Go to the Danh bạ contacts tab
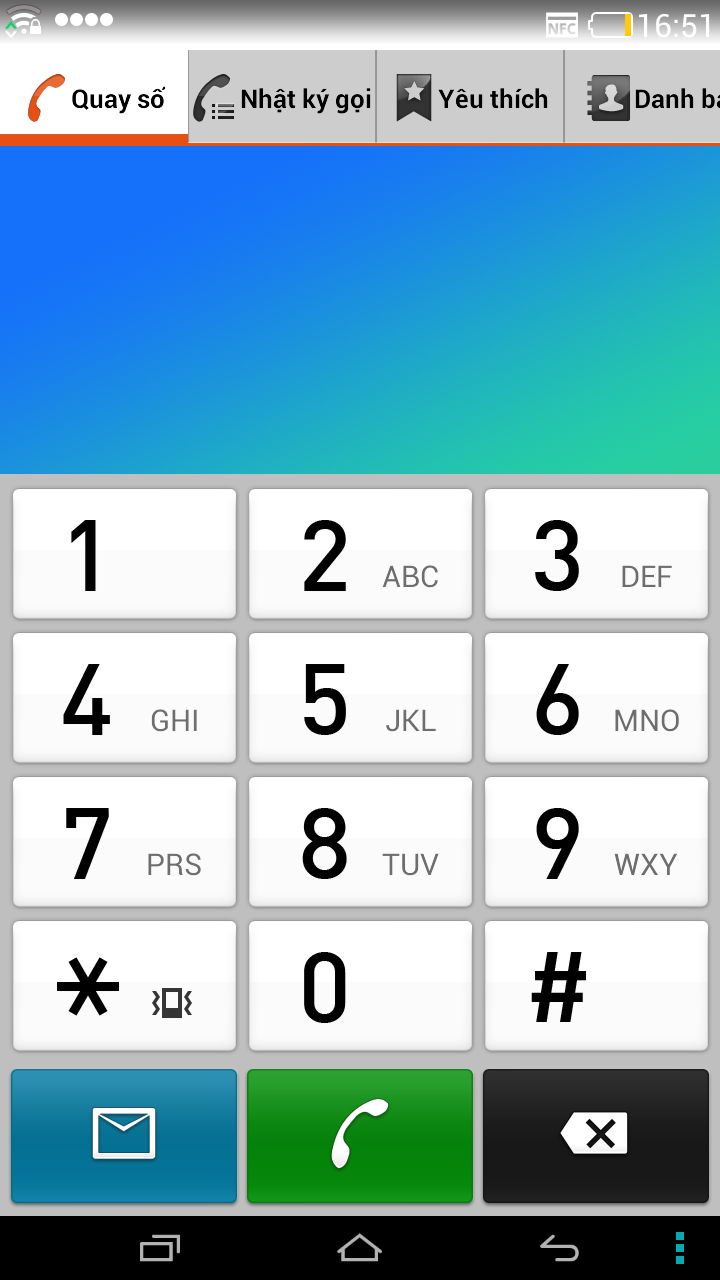This screenshot has width=720, height=1280. tap(643, 98)
